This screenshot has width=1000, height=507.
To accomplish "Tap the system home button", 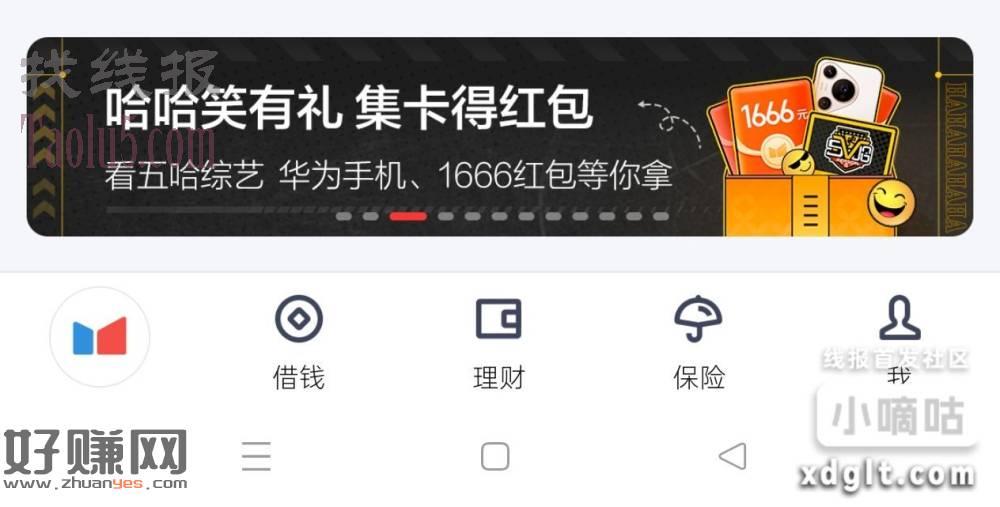I will (x=495, y=457).
